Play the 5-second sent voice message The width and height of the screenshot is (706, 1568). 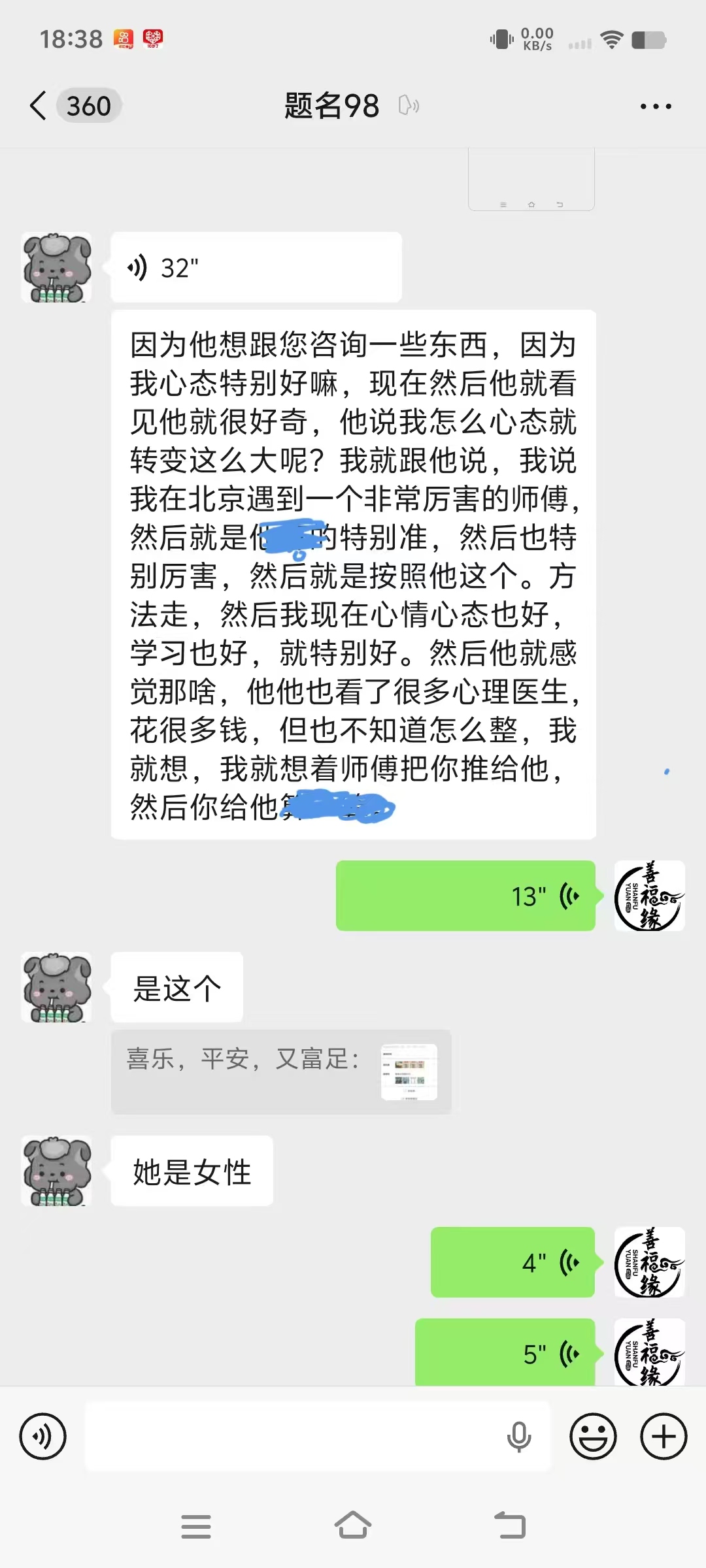coord(505,1352)
